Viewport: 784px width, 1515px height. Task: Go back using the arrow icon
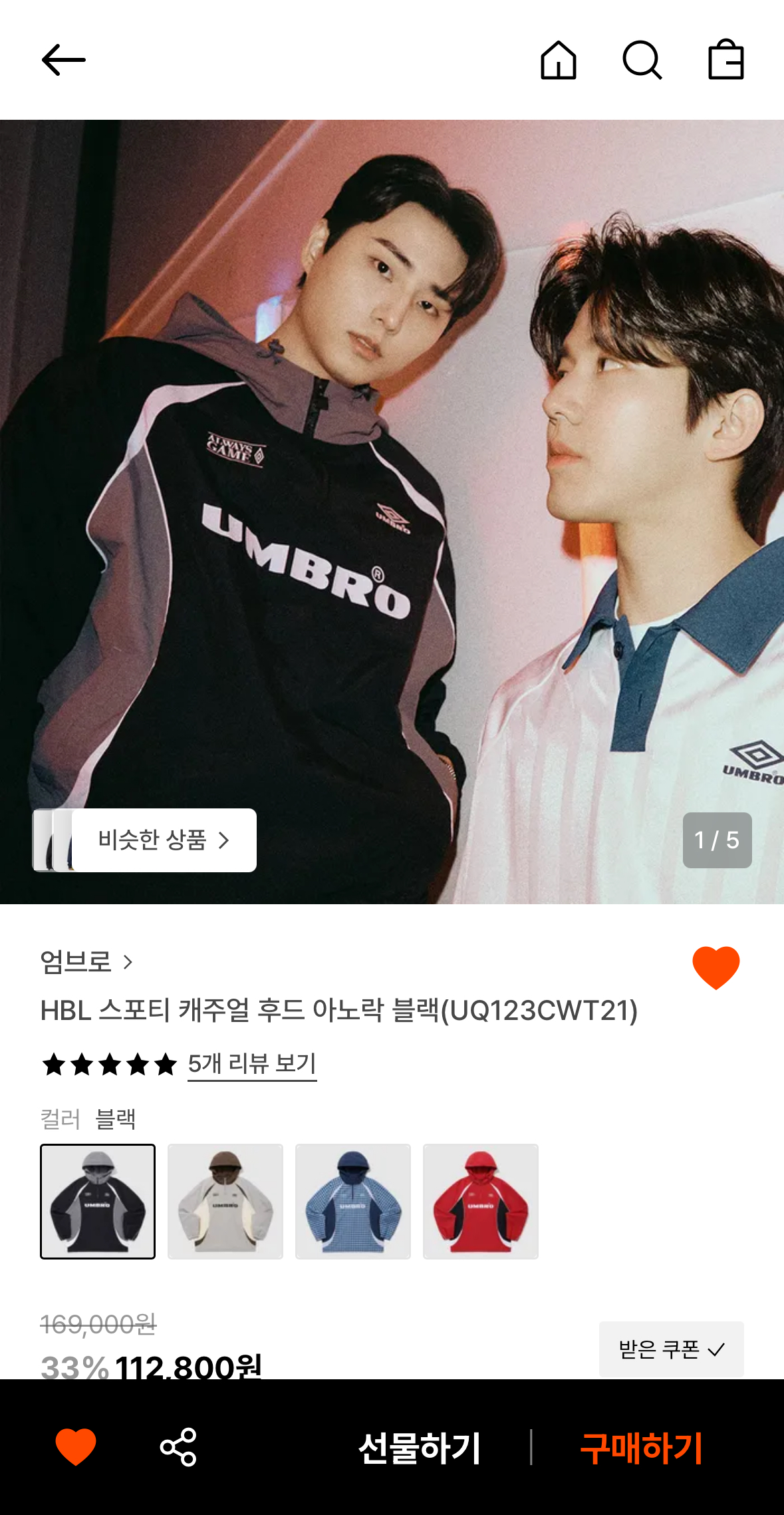(x=63, y=61)
